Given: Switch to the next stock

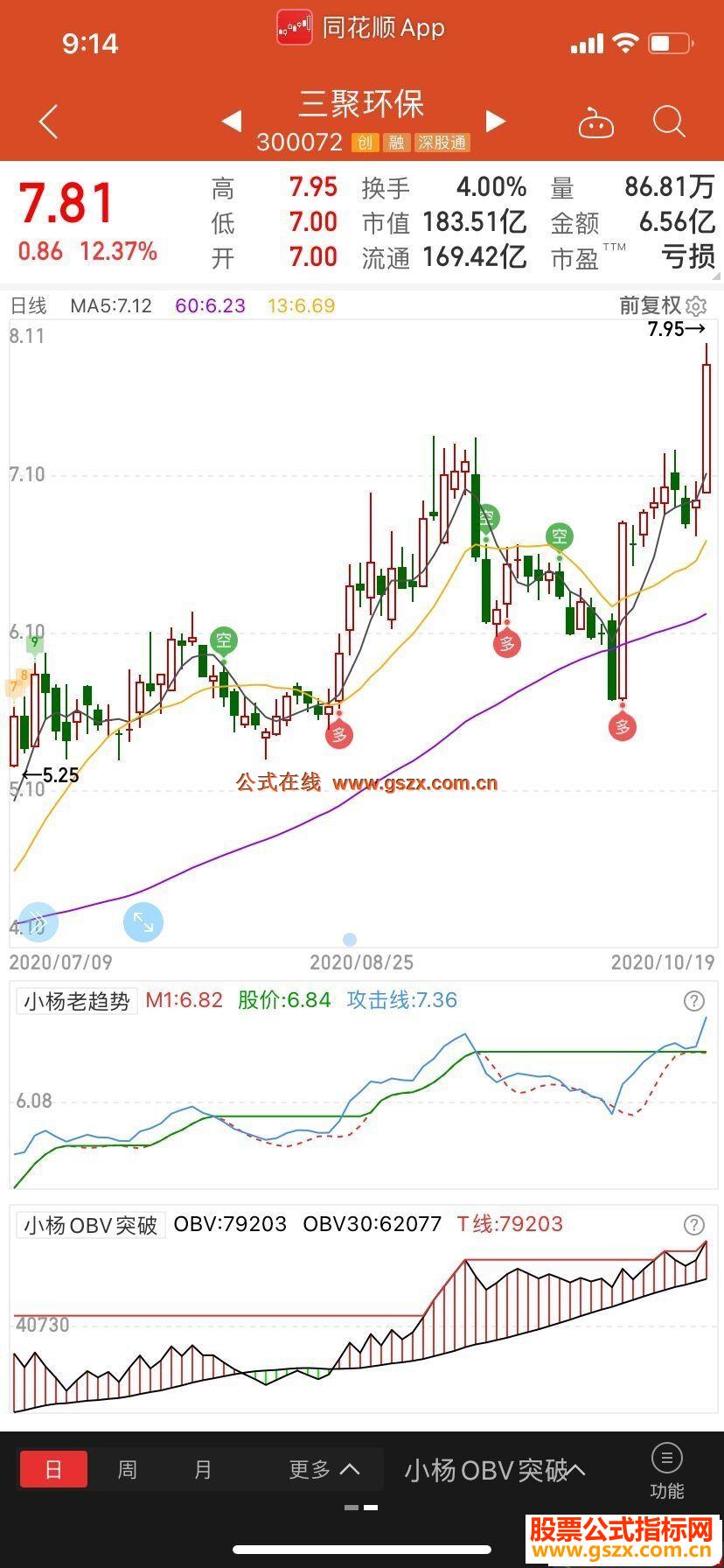Looking at the screenshot, I should (x=496, y=122).
